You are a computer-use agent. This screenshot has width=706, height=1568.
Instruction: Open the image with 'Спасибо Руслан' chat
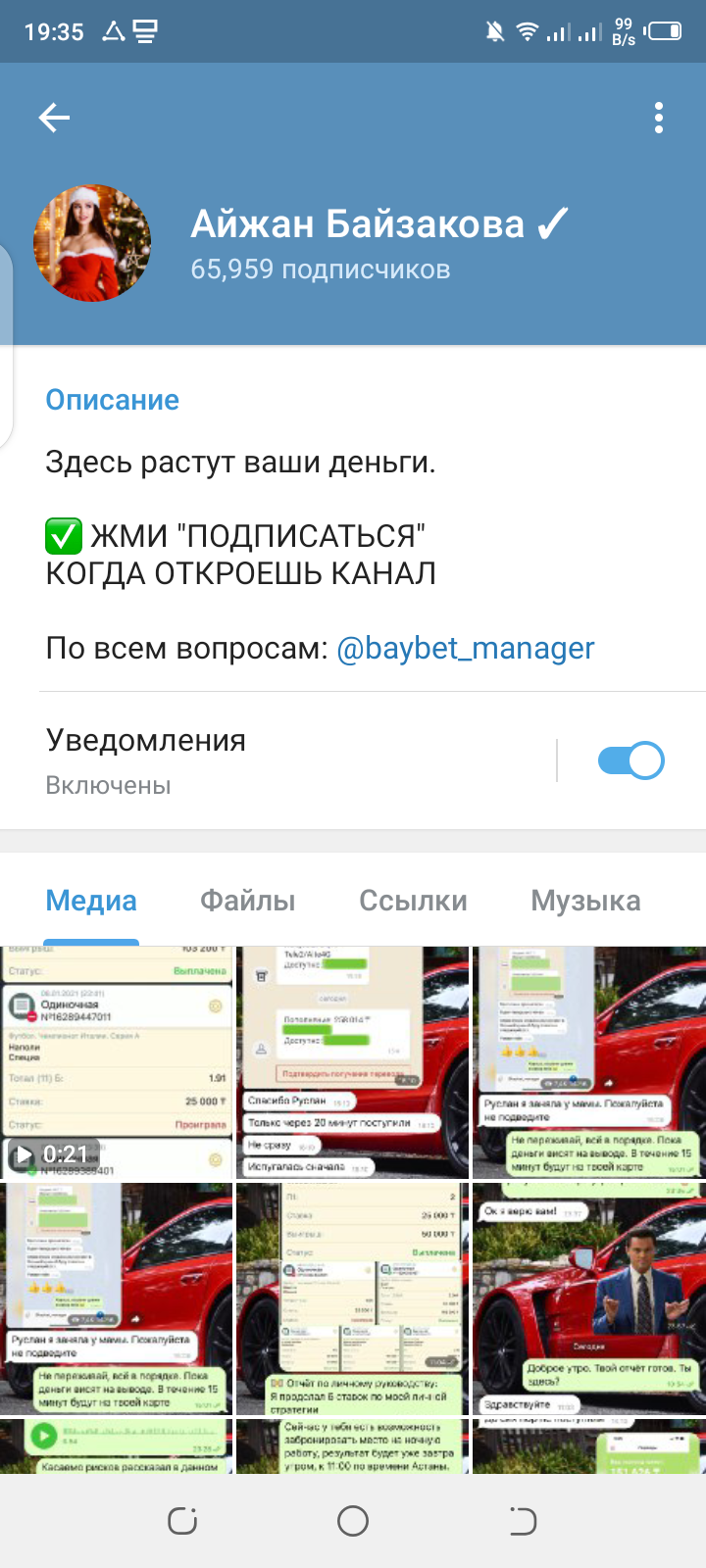coord(353,1062)
